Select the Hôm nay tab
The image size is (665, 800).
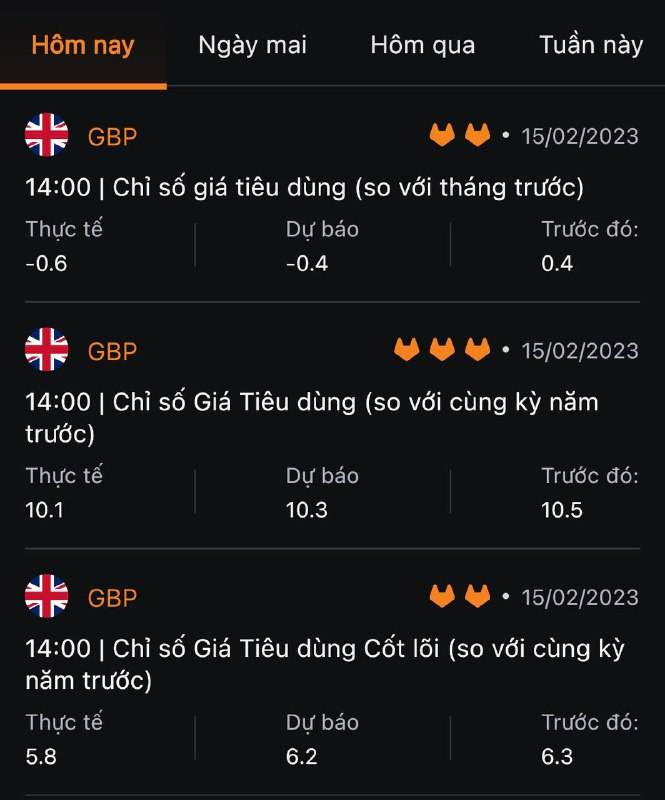point(83,45)
